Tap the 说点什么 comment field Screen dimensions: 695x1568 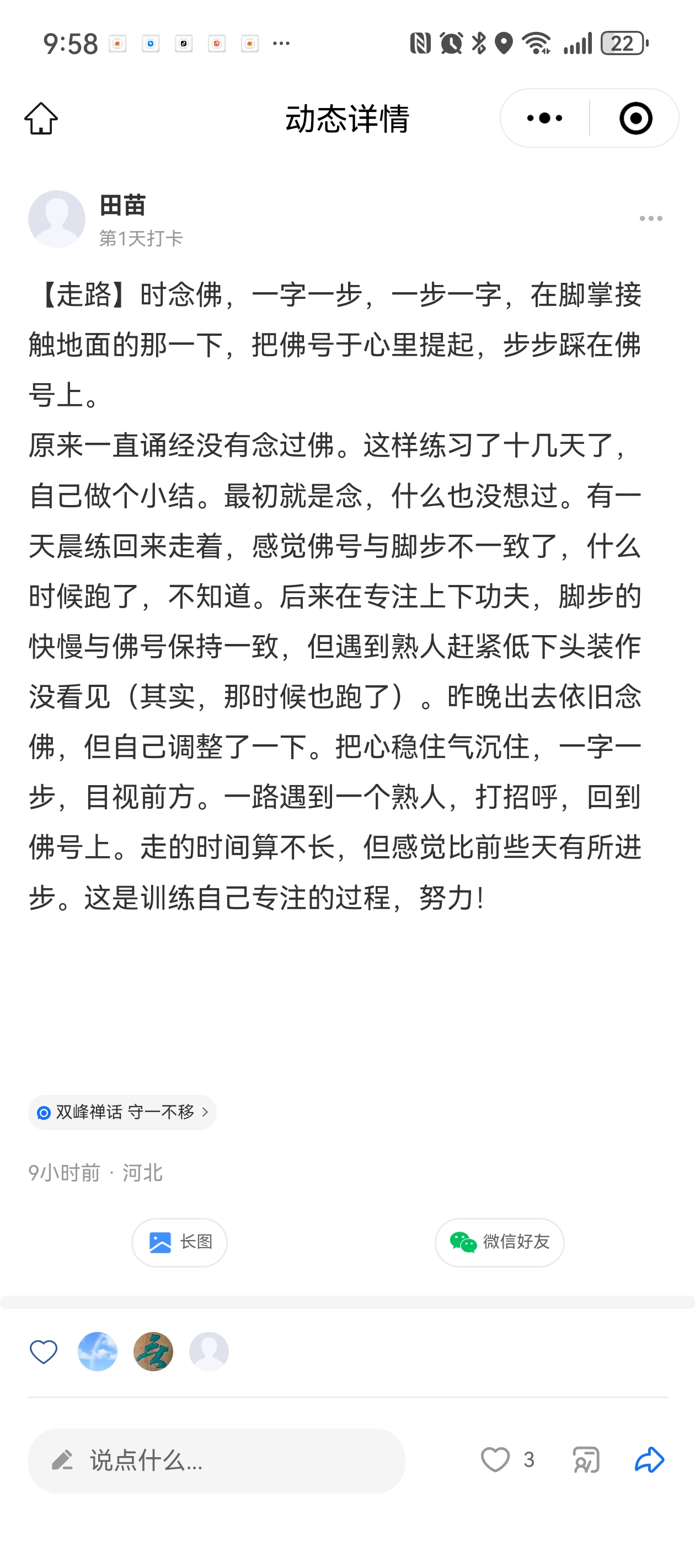coord(216,1460)
